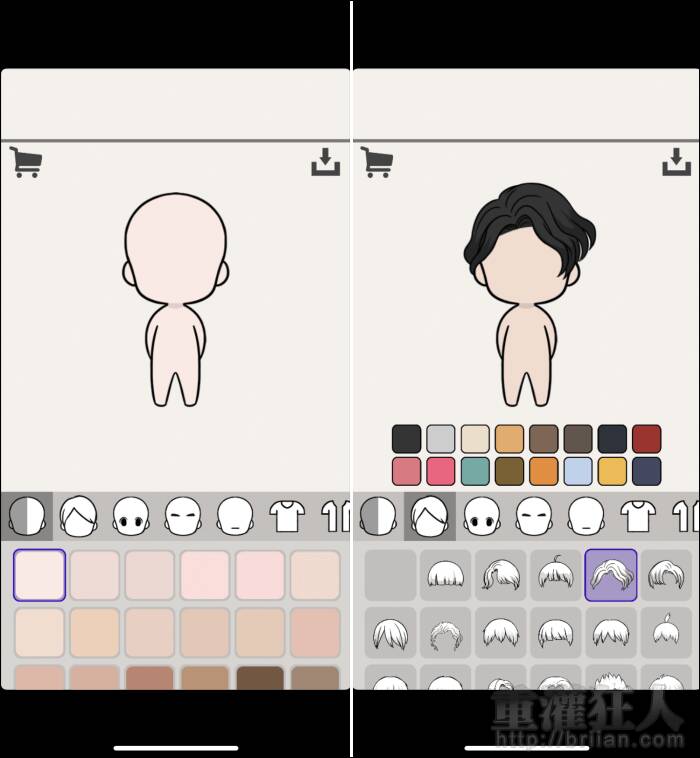This screenshot has height=758, width=700.
Task: Pick the red hair color swatch
Action: pos(646,438)
